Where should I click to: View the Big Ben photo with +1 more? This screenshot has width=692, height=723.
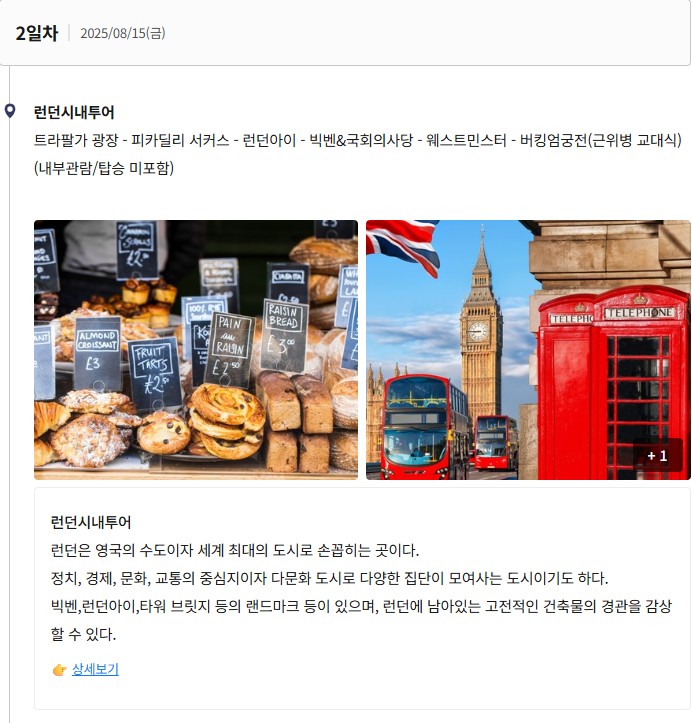click(x=528, y=350)
